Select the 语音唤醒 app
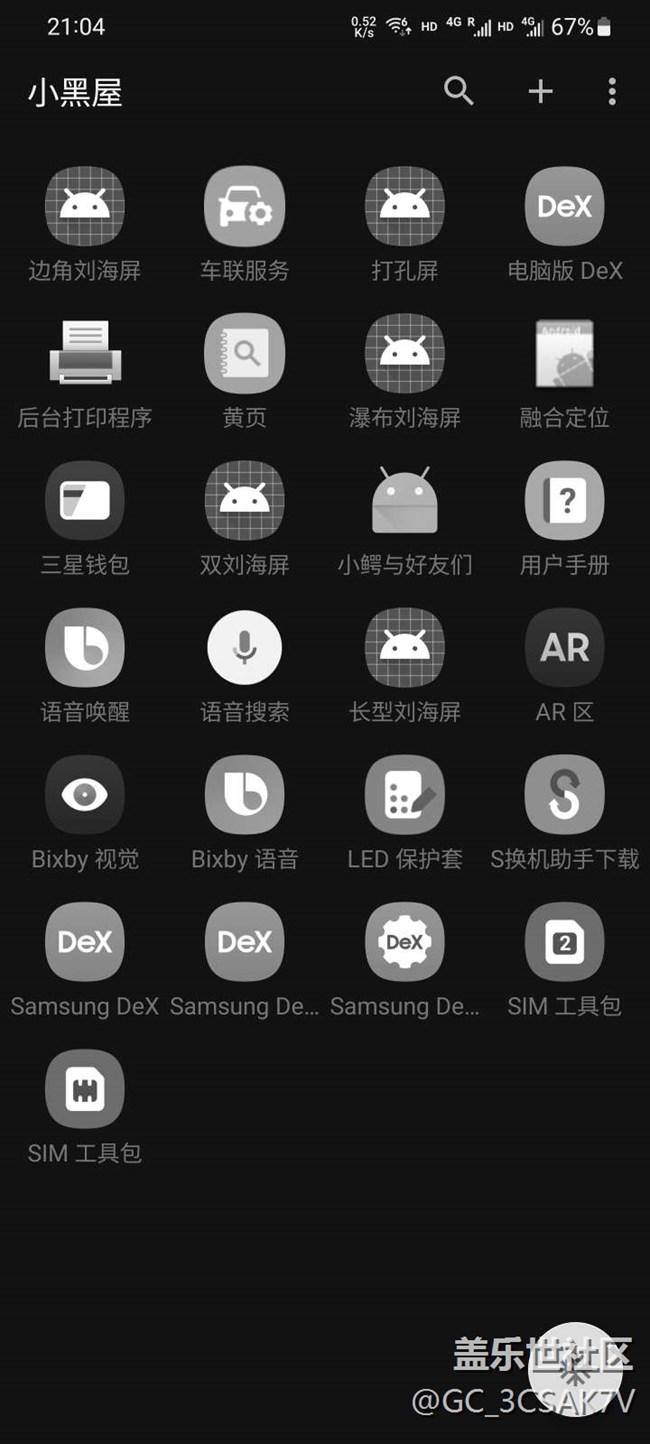The width and height of the screenshot is (650, 1444). [x=85, y=648]
